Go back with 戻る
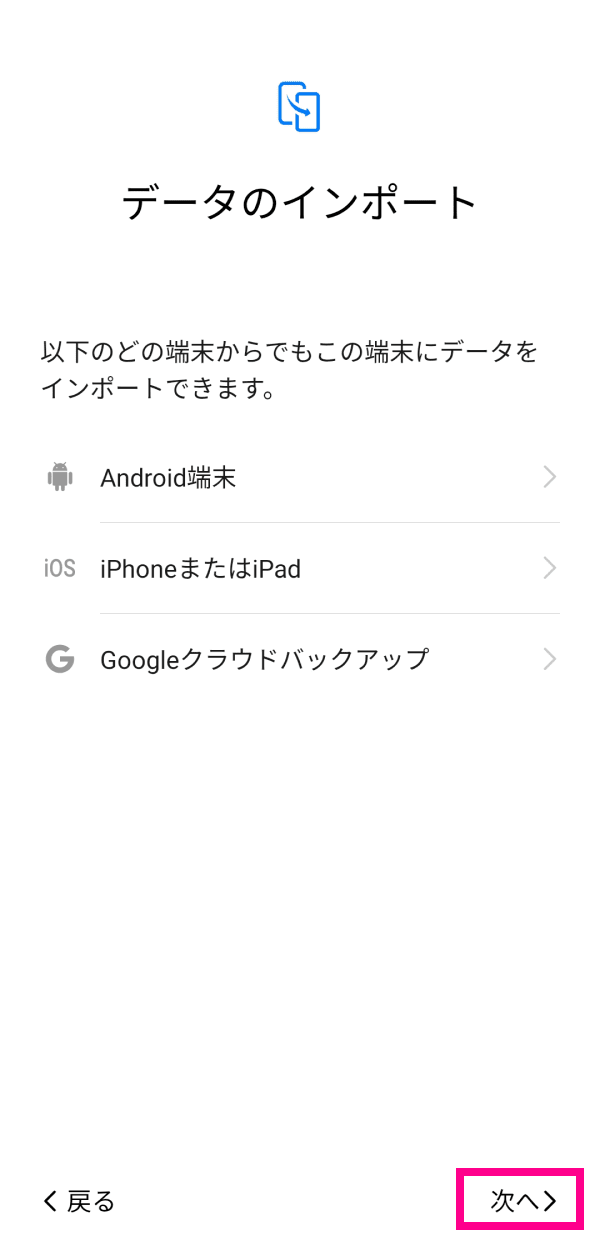Image resolution: width=600 pixels, height=1244 pixels. click(79, 1200)
